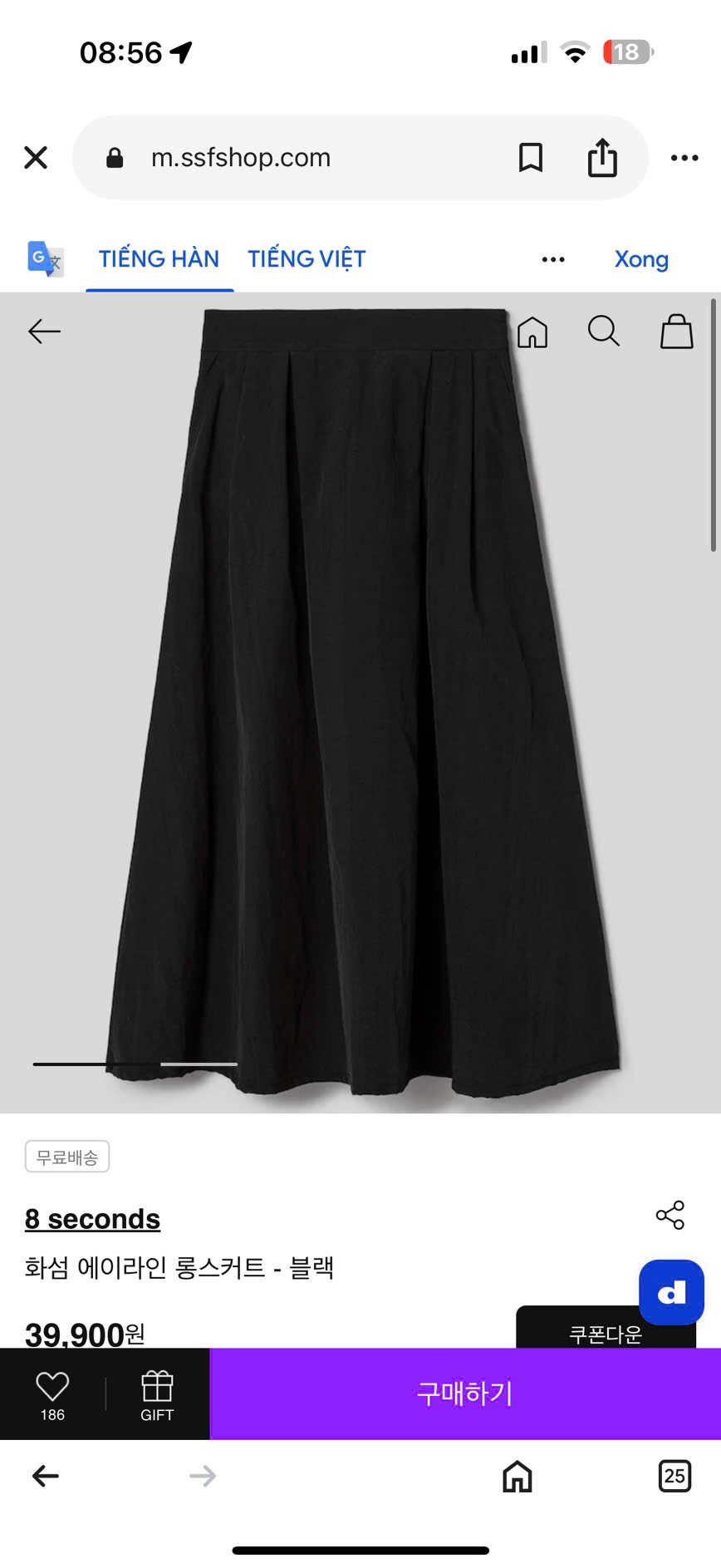Screen dimensions: 721x1568
Task: Open translate bar more options
Action: (x=553, y=259)
